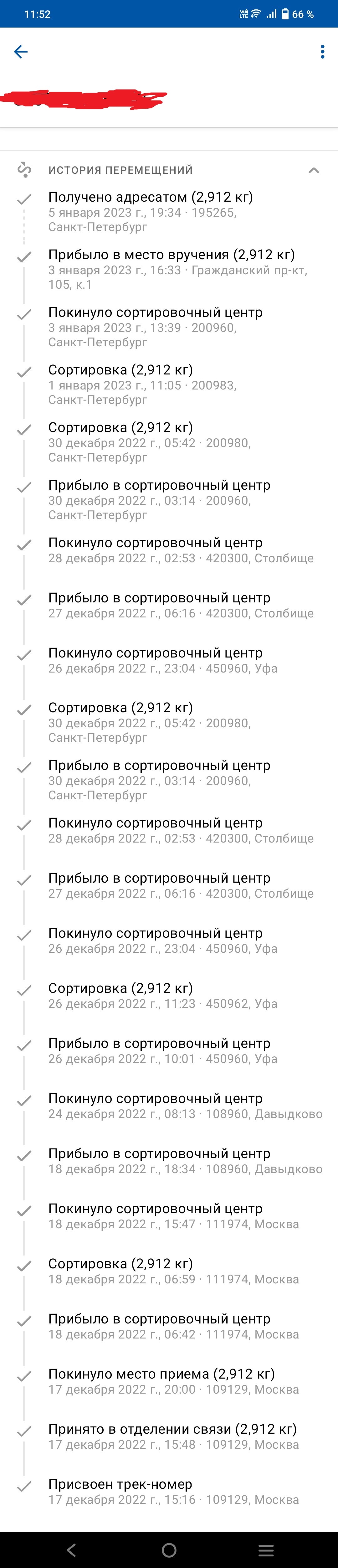
Task: Collapse the История перемещений section
Action: click(x=314, y=170)
